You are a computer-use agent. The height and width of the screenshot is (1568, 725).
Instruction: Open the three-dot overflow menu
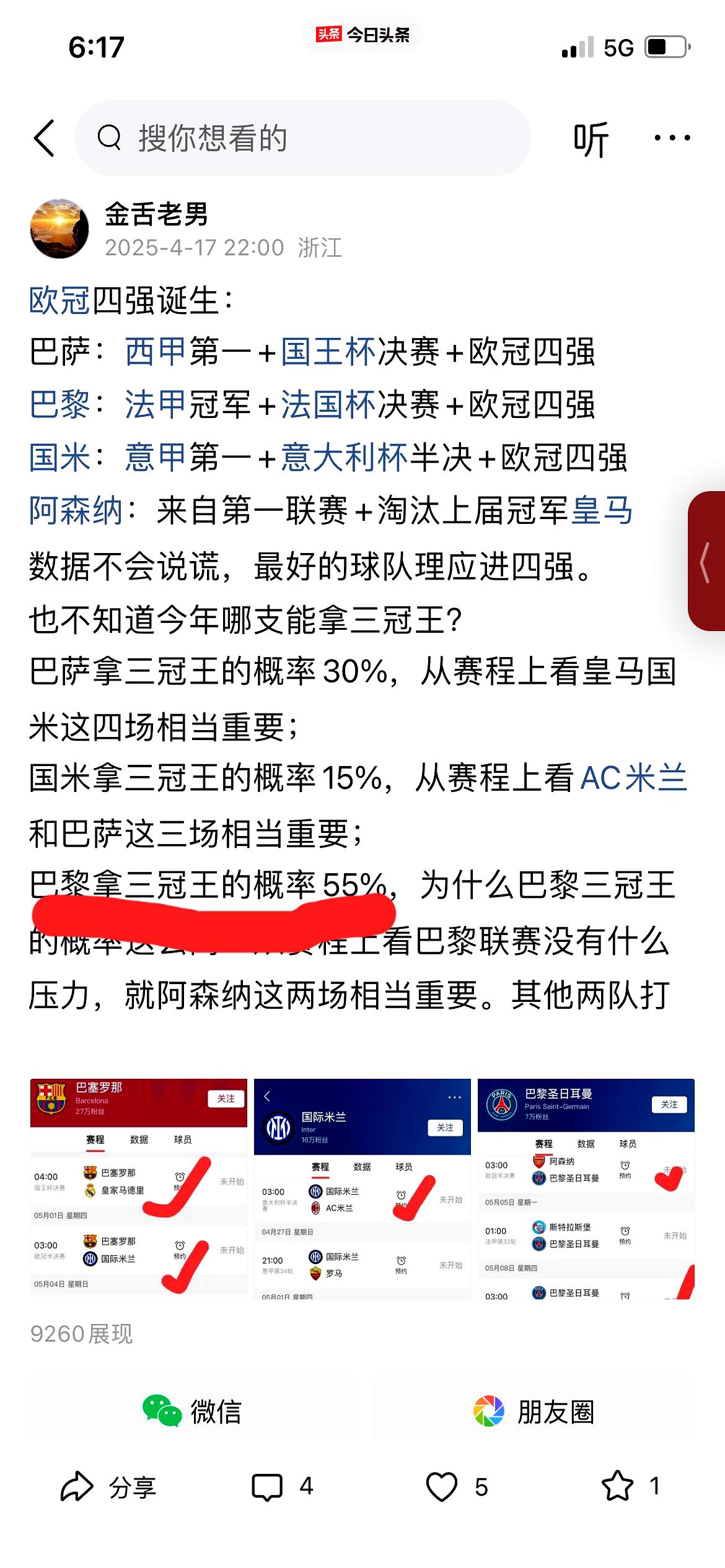pyautogui.click(x=672, y=137)
